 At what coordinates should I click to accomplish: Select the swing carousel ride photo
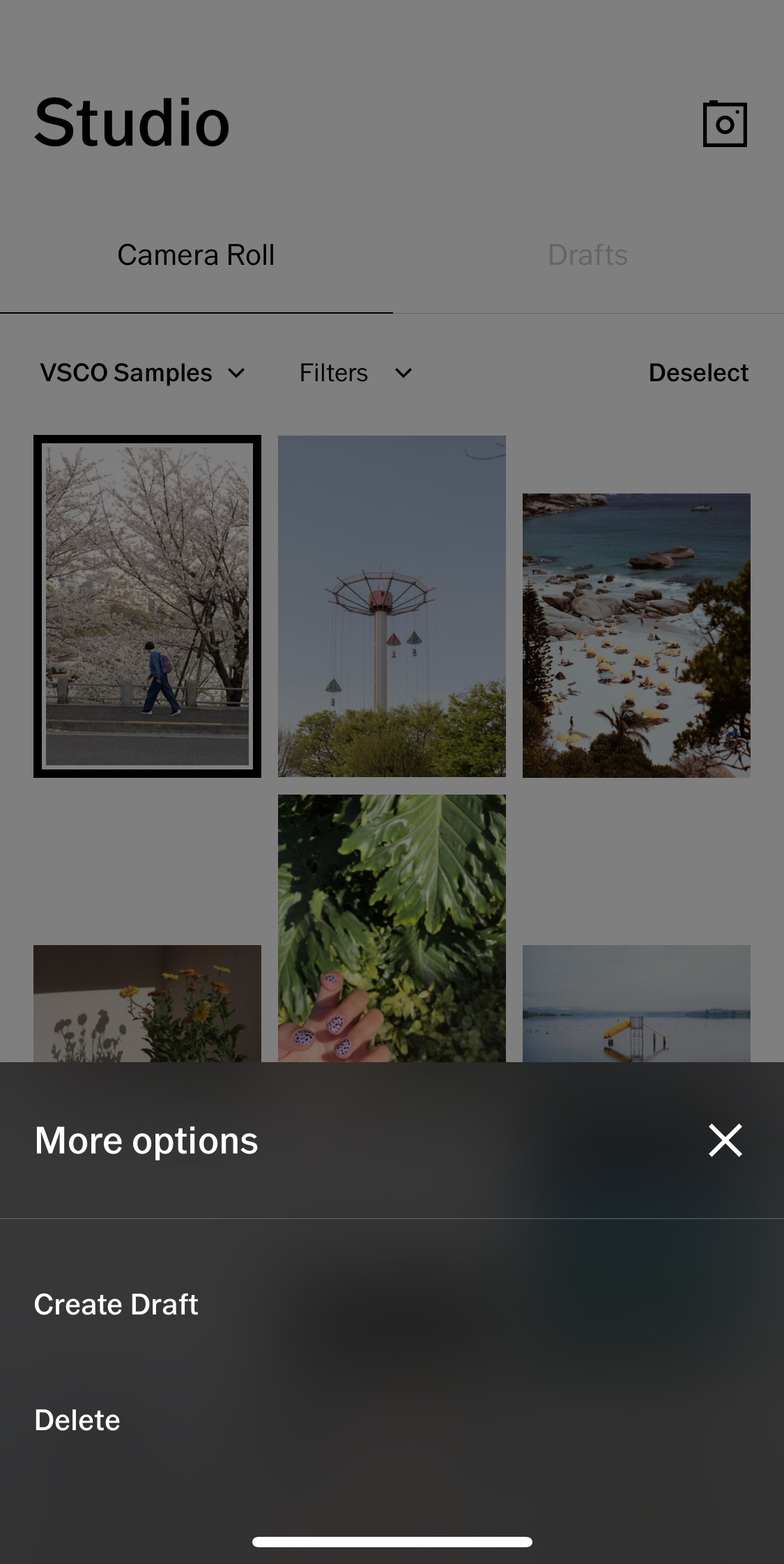392,605
